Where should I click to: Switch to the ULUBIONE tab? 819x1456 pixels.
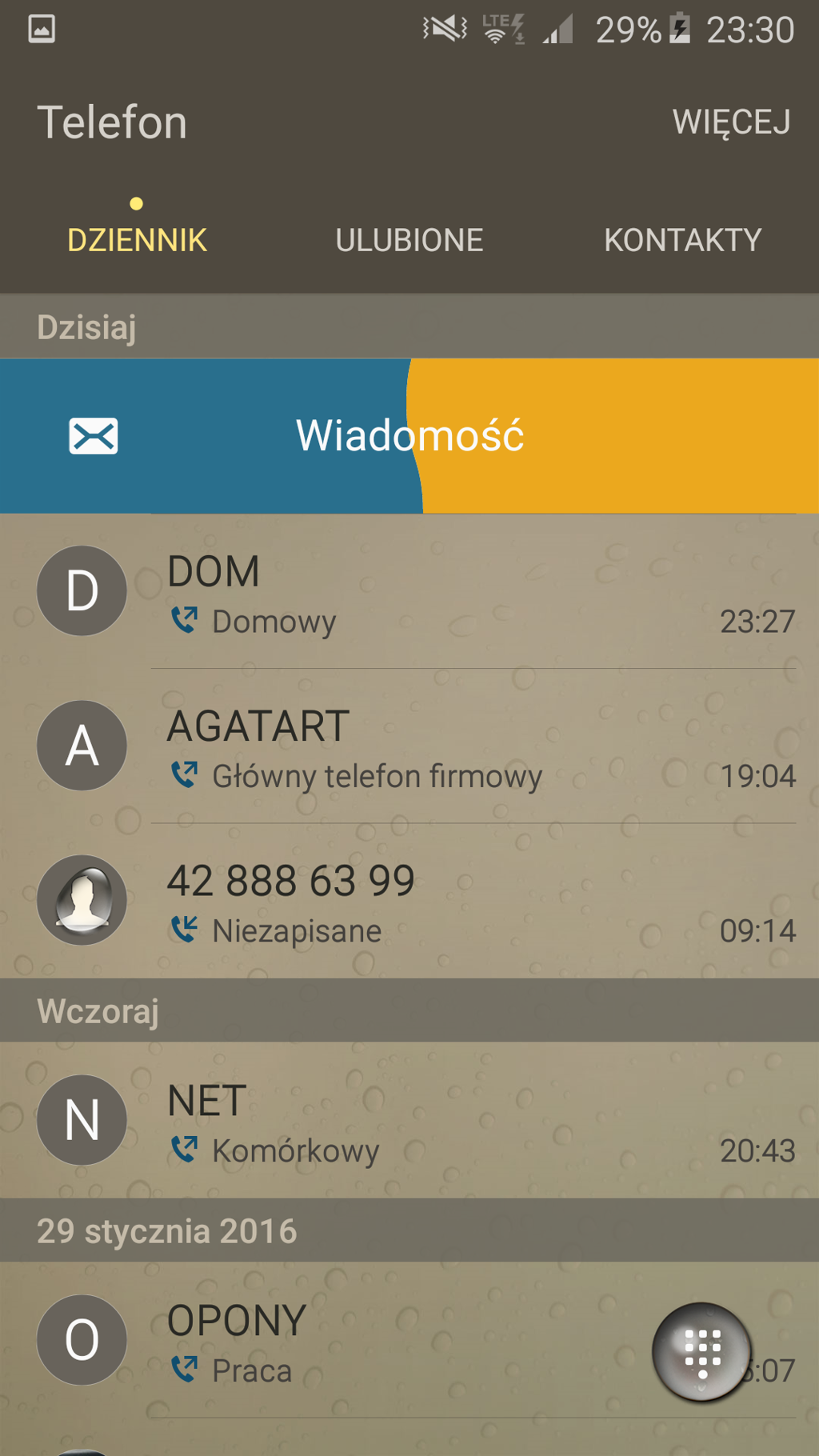click(409, 239)
